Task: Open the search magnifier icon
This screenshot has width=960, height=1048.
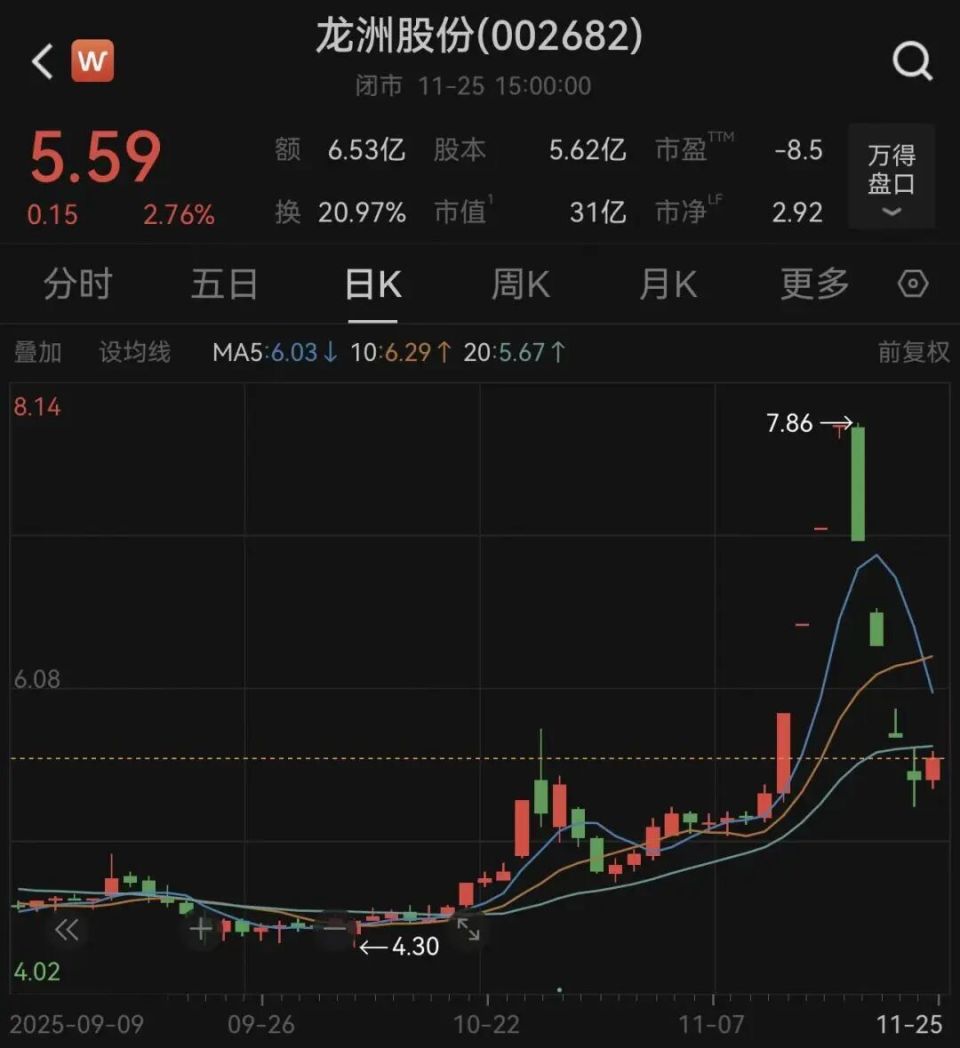Action: click(x=911, y=61)
